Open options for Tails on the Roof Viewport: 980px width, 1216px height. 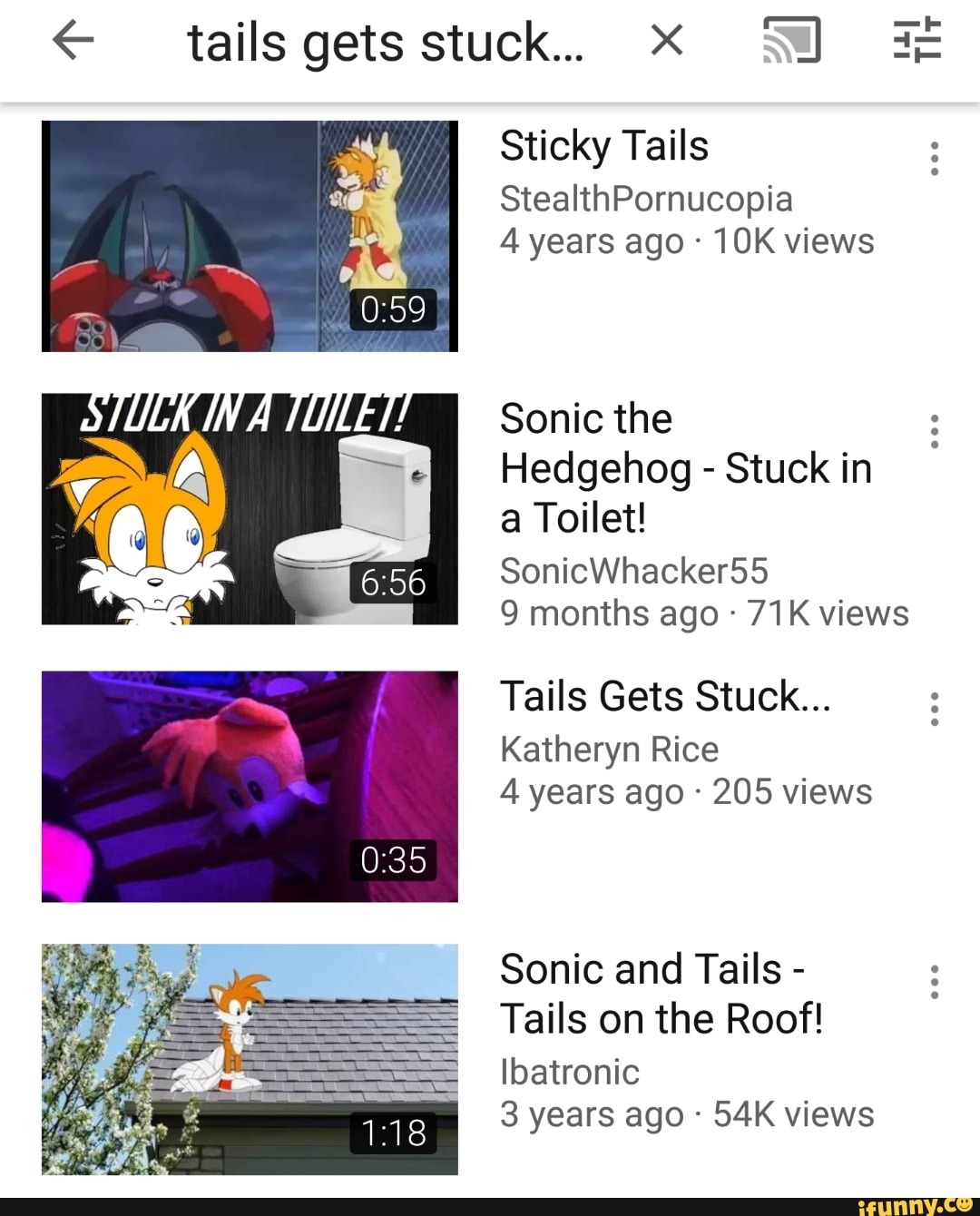point(934,982)
